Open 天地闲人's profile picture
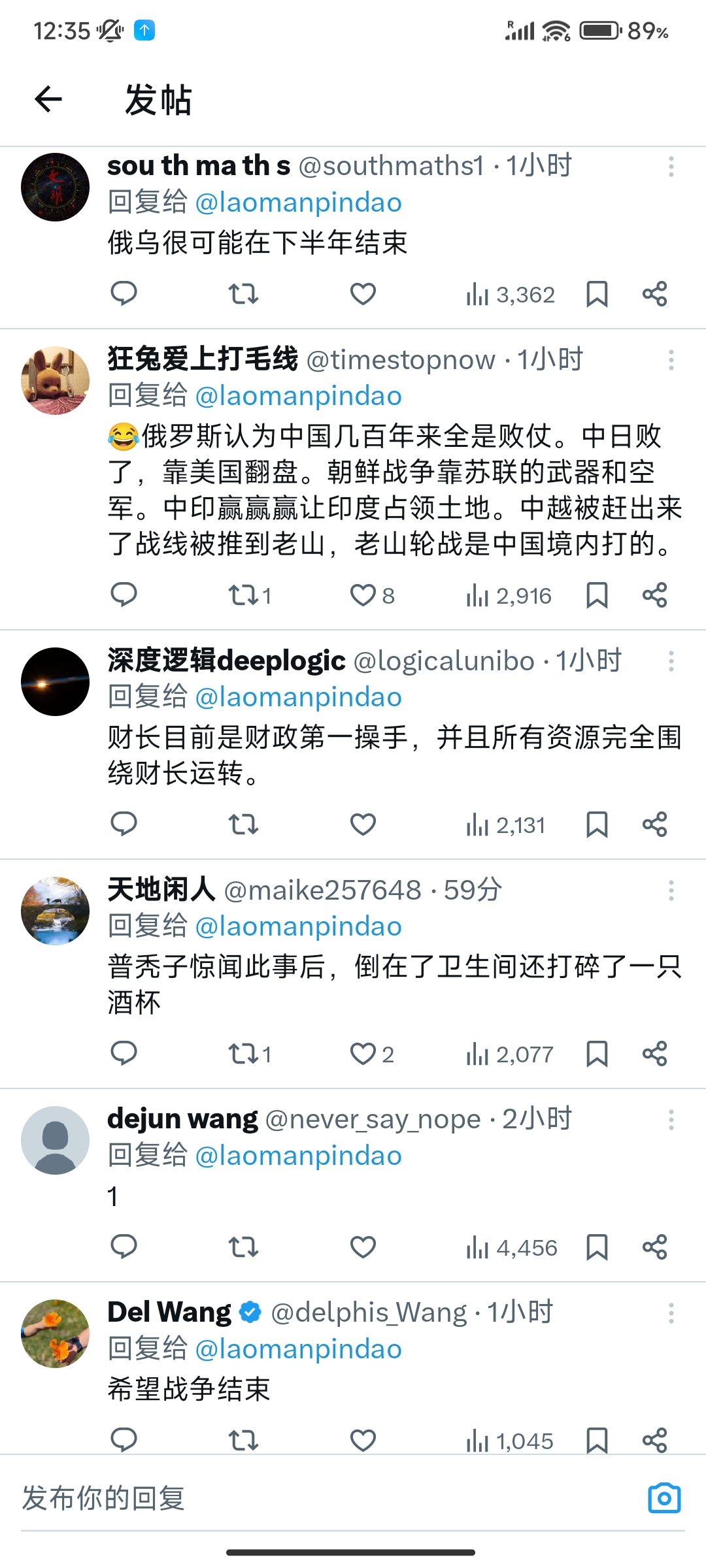Image resolution: width=706 pixels, height=1568 pixels. (x=55, y=911)
